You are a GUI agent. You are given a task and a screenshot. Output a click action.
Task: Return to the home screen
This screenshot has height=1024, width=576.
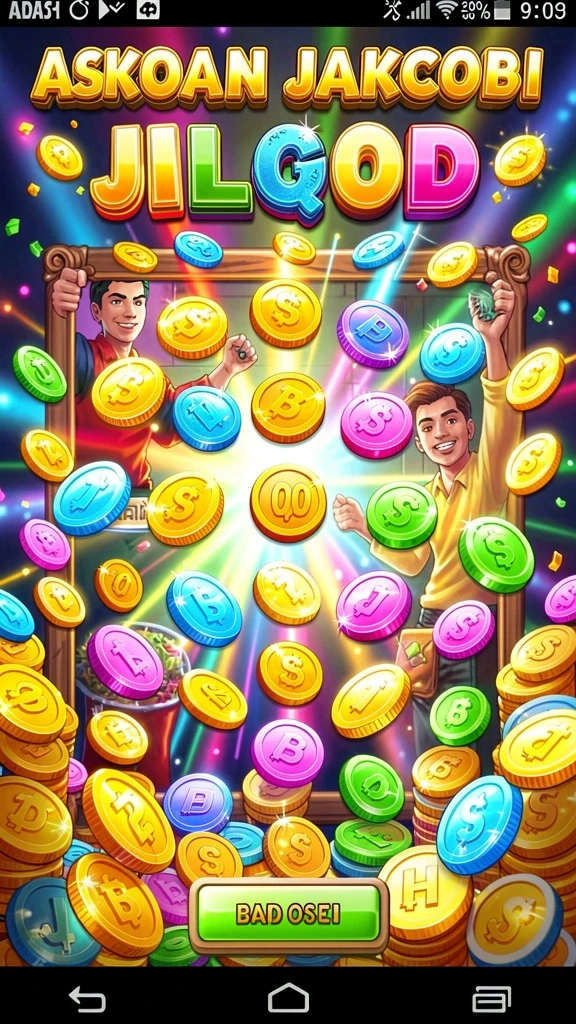coord(288,998)
